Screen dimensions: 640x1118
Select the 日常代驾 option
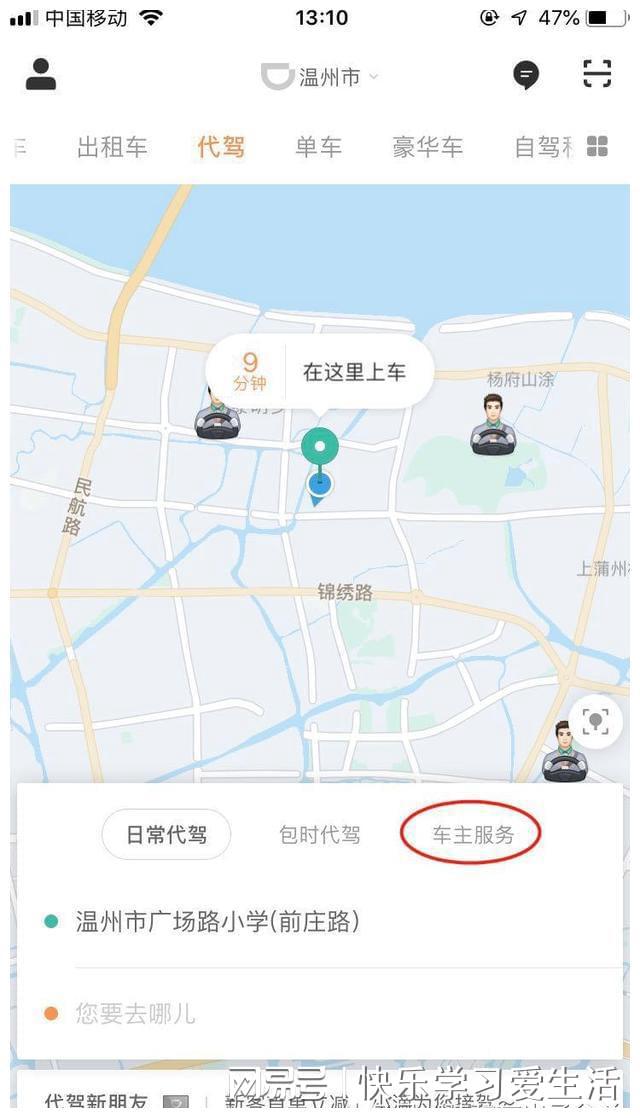[167, 835]
